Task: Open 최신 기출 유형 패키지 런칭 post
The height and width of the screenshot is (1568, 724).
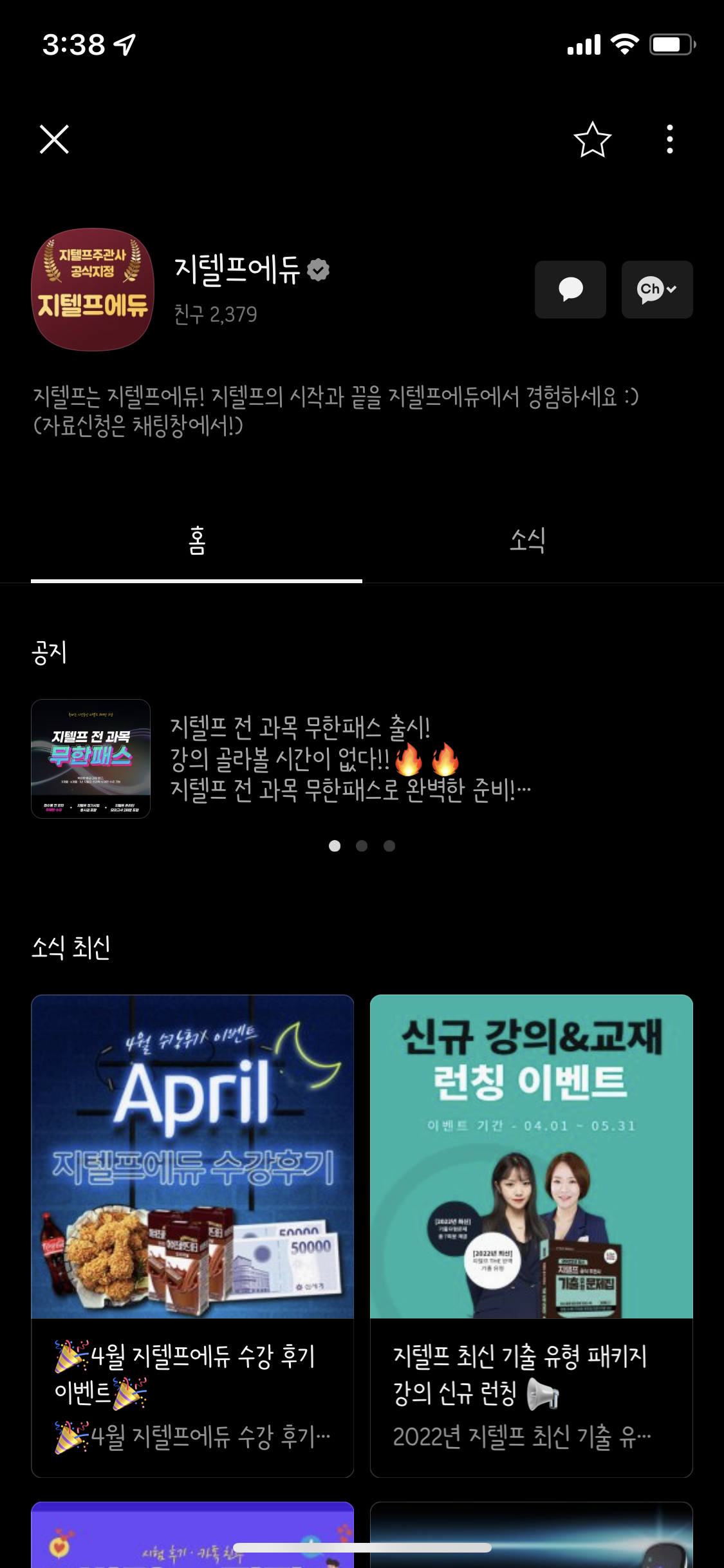Action: 532,1236
